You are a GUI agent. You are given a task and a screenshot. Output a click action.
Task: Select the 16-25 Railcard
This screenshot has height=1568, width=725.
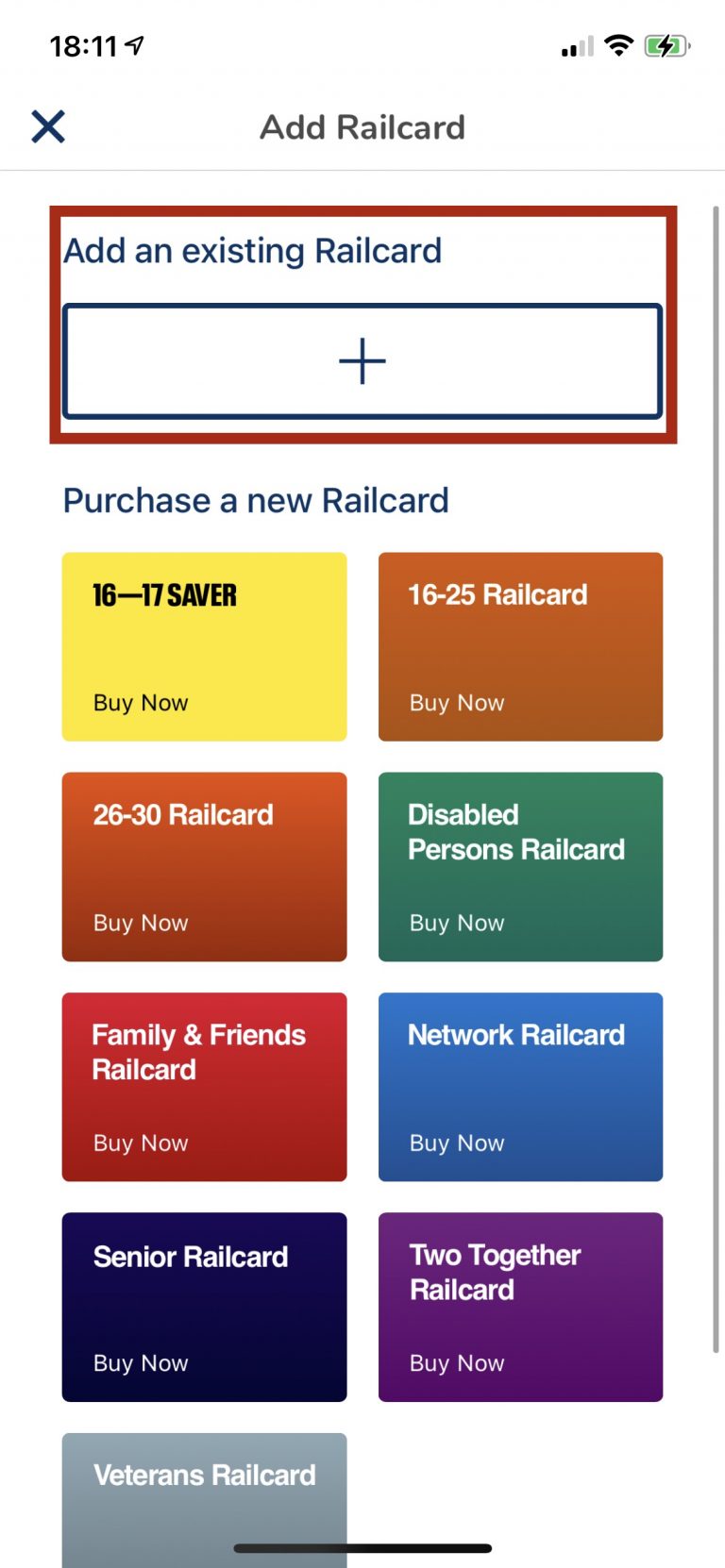520,647
